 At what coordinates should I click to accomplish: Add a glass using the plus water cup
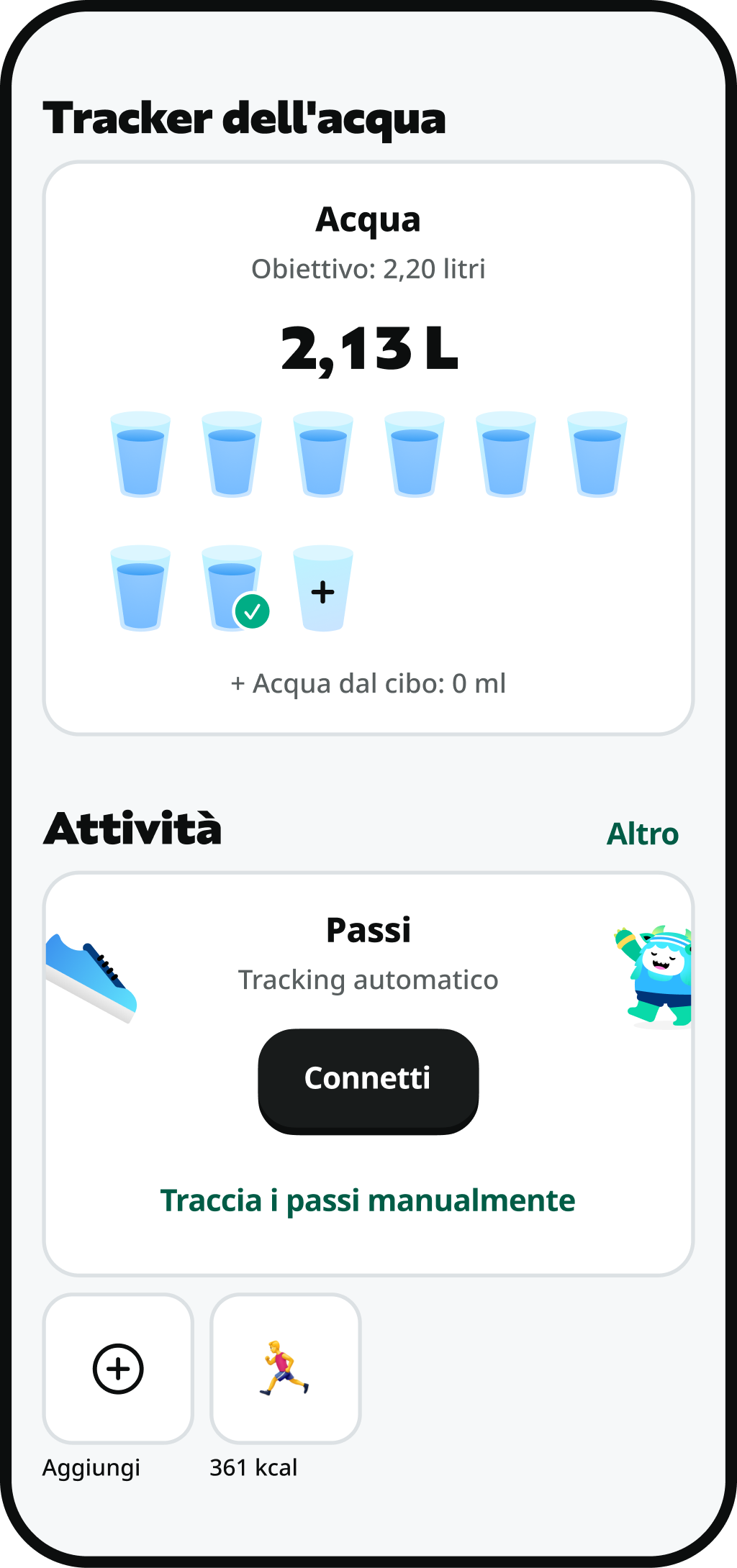323,588
